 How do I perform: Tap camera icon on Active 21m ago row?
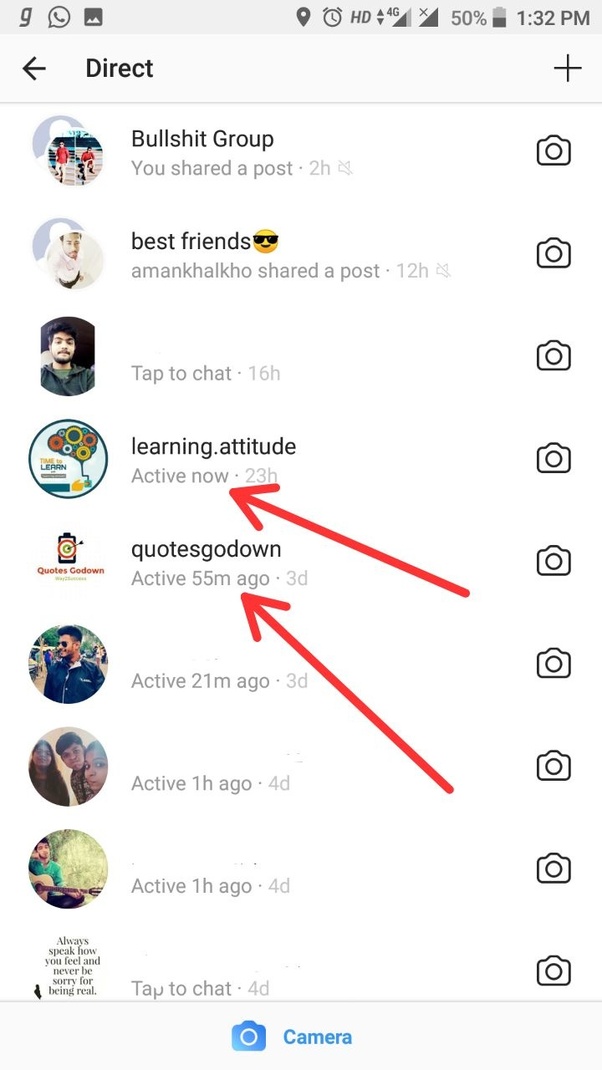(x=553, y=664)
